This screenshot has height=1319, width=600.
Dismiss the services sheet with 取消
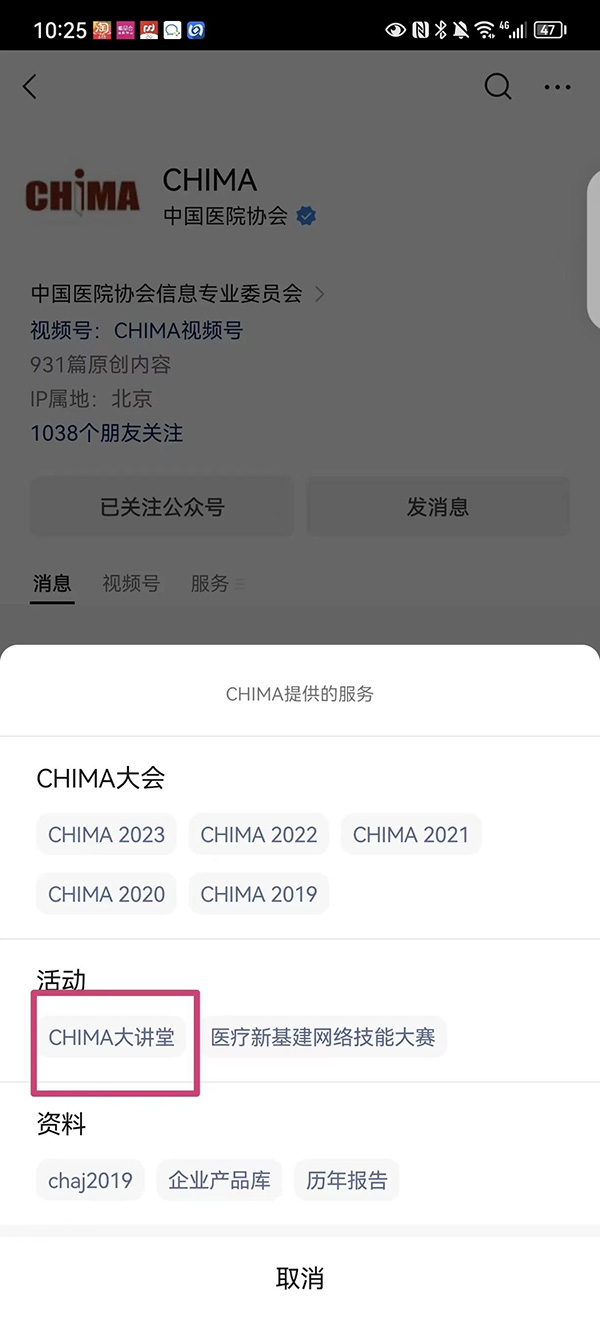[300, 1278]
